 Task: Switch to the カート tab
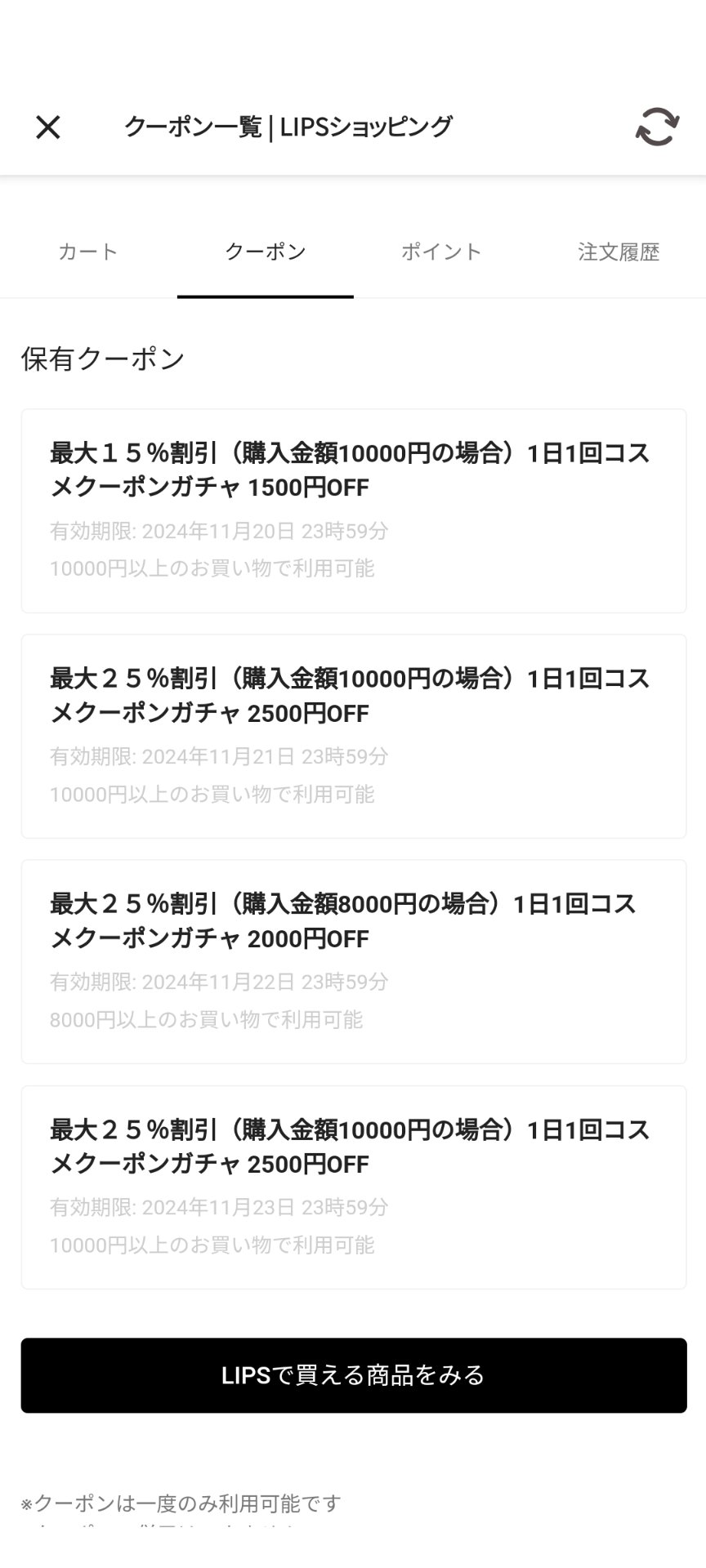coord(86,252)
